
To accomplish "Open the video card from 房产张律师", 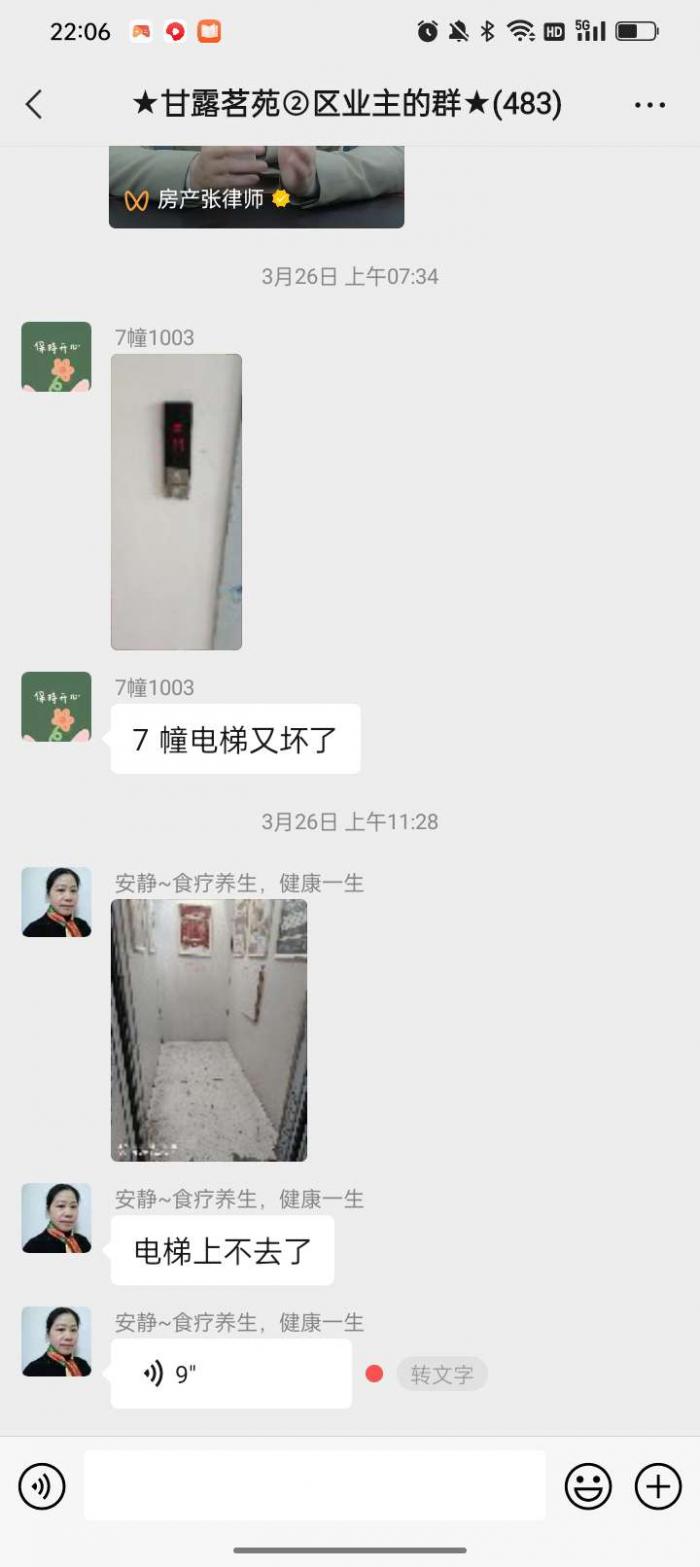I will click(x=256, y=187).
